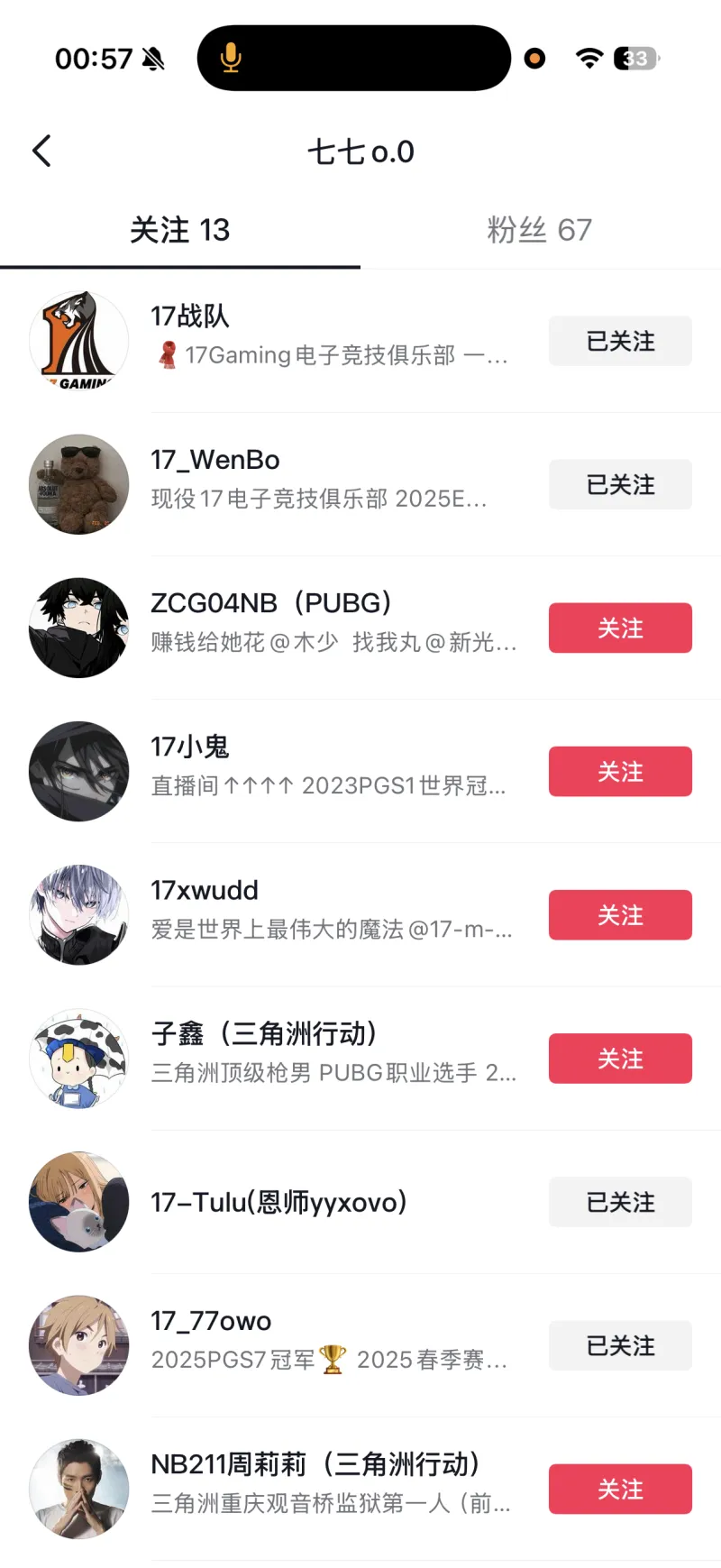Switch to the 粉丝 67 tab

[539, 230]
